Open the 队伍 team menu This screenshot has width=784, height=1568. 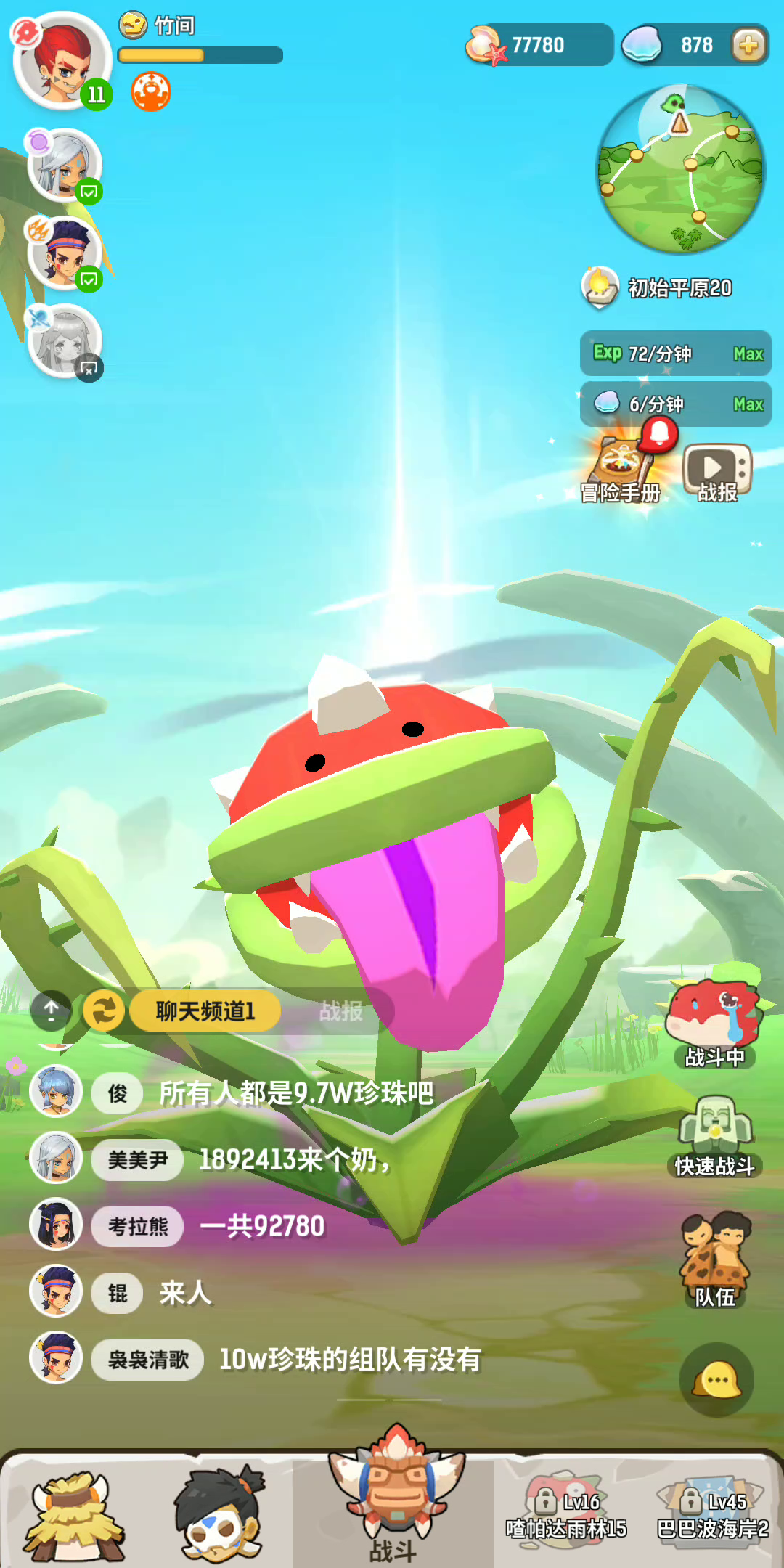714,1259
